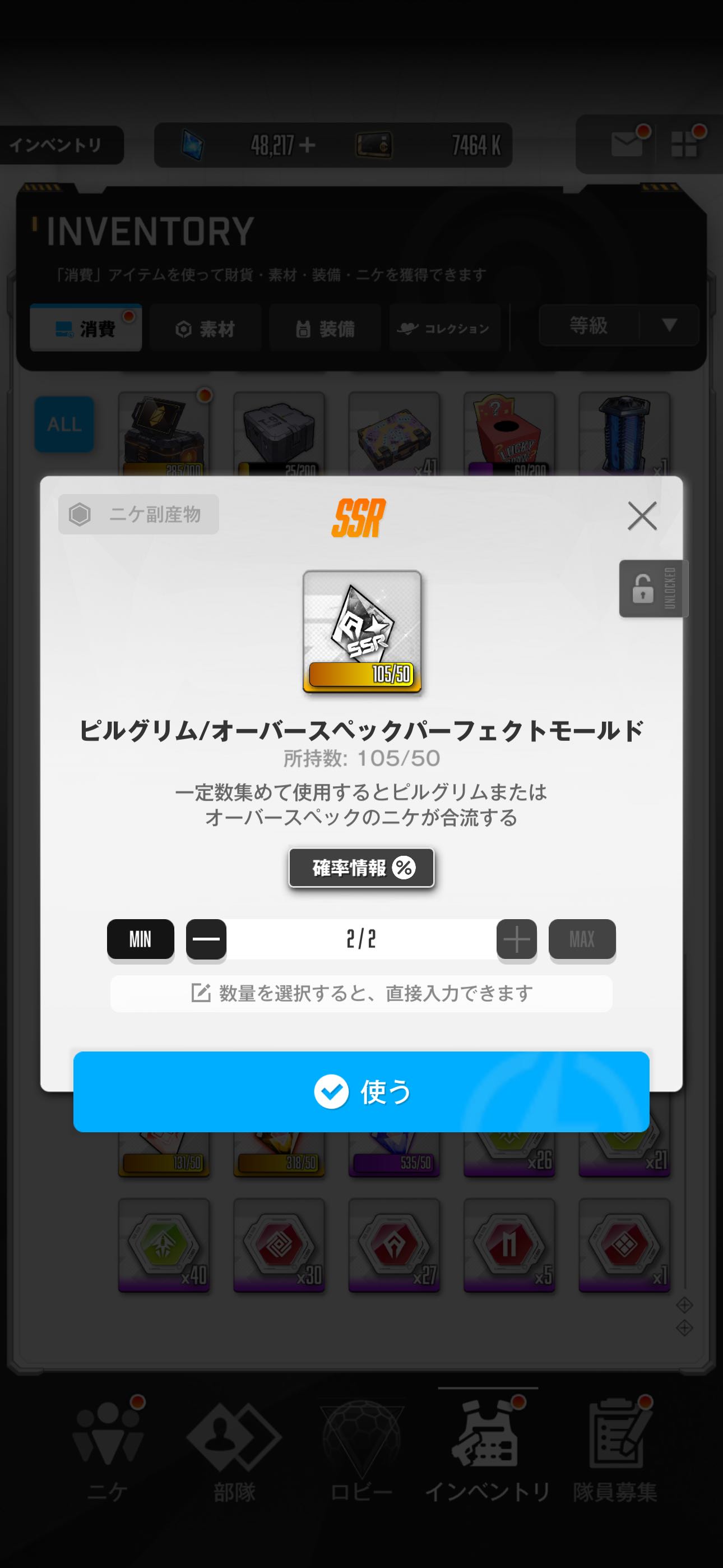Open the 確率情報 probability info

(361, 868)
